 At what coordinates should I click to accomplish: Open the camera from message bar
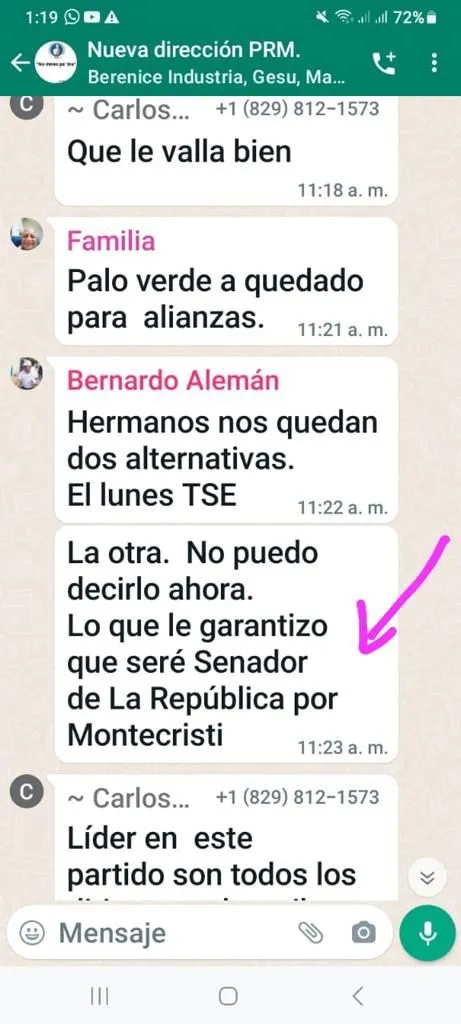(363, 934)
